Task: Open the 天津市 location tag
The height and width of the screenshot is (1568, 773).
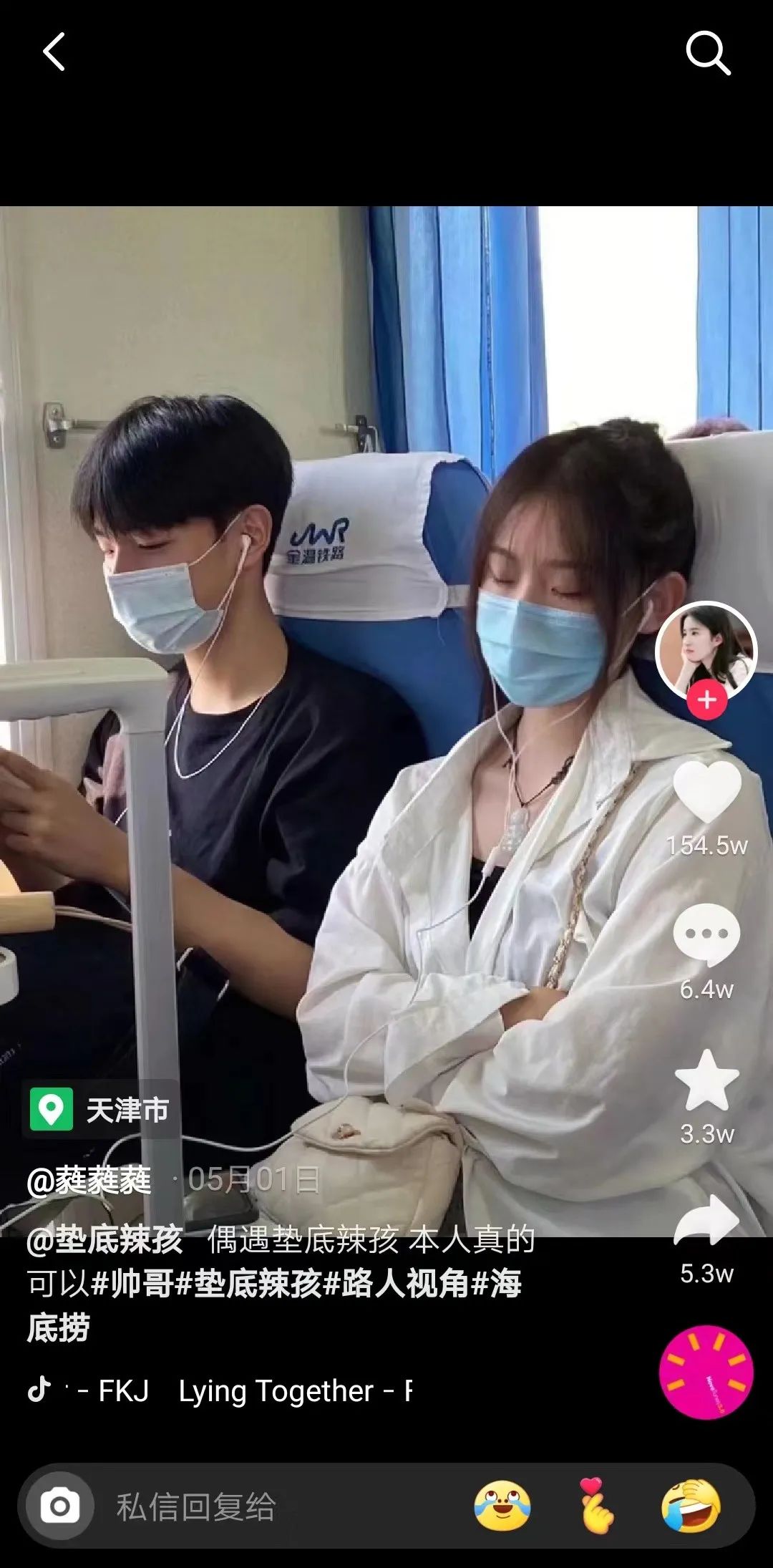Action: 100,1109
